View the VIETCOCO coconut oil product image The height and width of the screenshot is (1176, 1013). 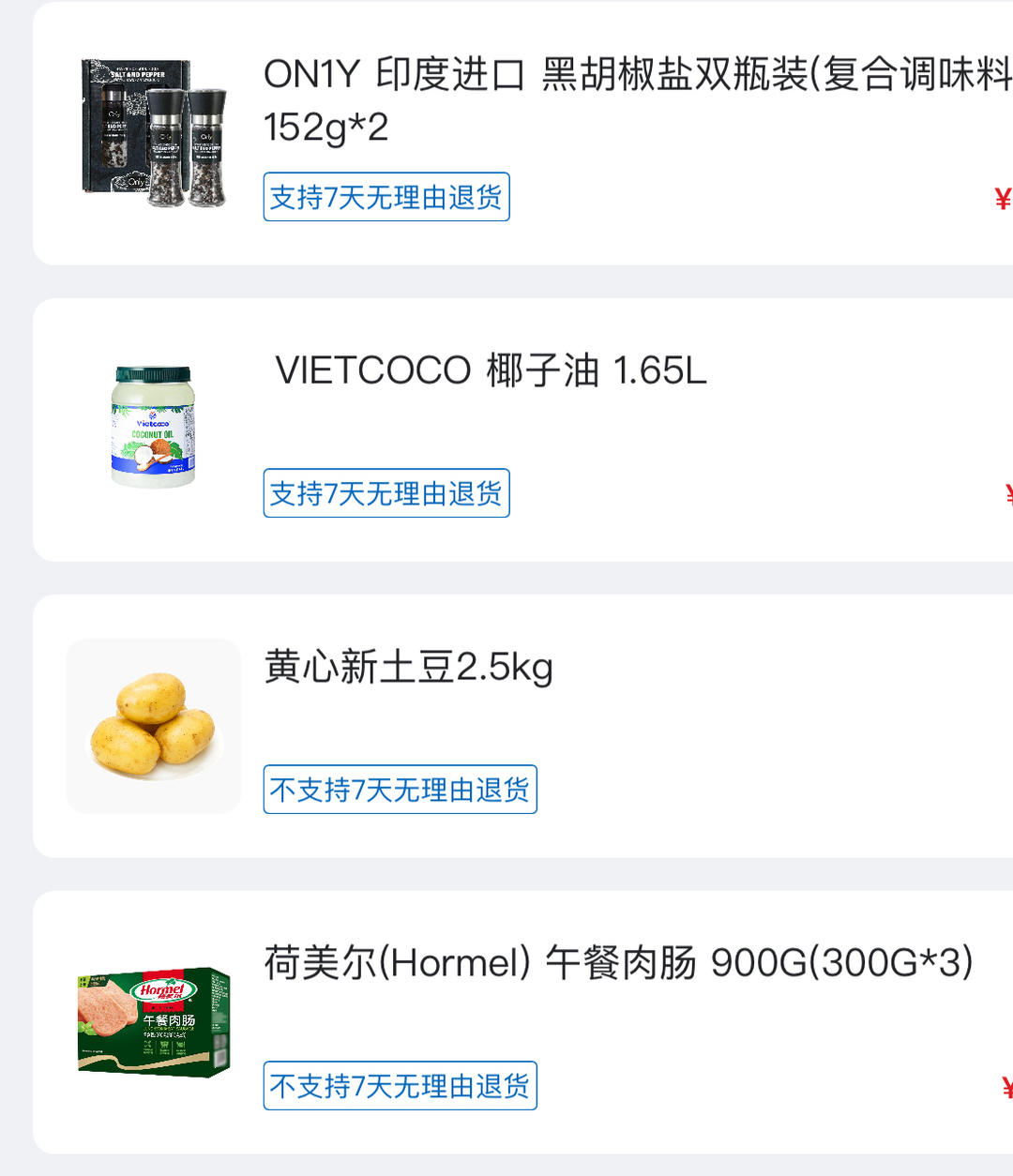click(x=152, y=427)
